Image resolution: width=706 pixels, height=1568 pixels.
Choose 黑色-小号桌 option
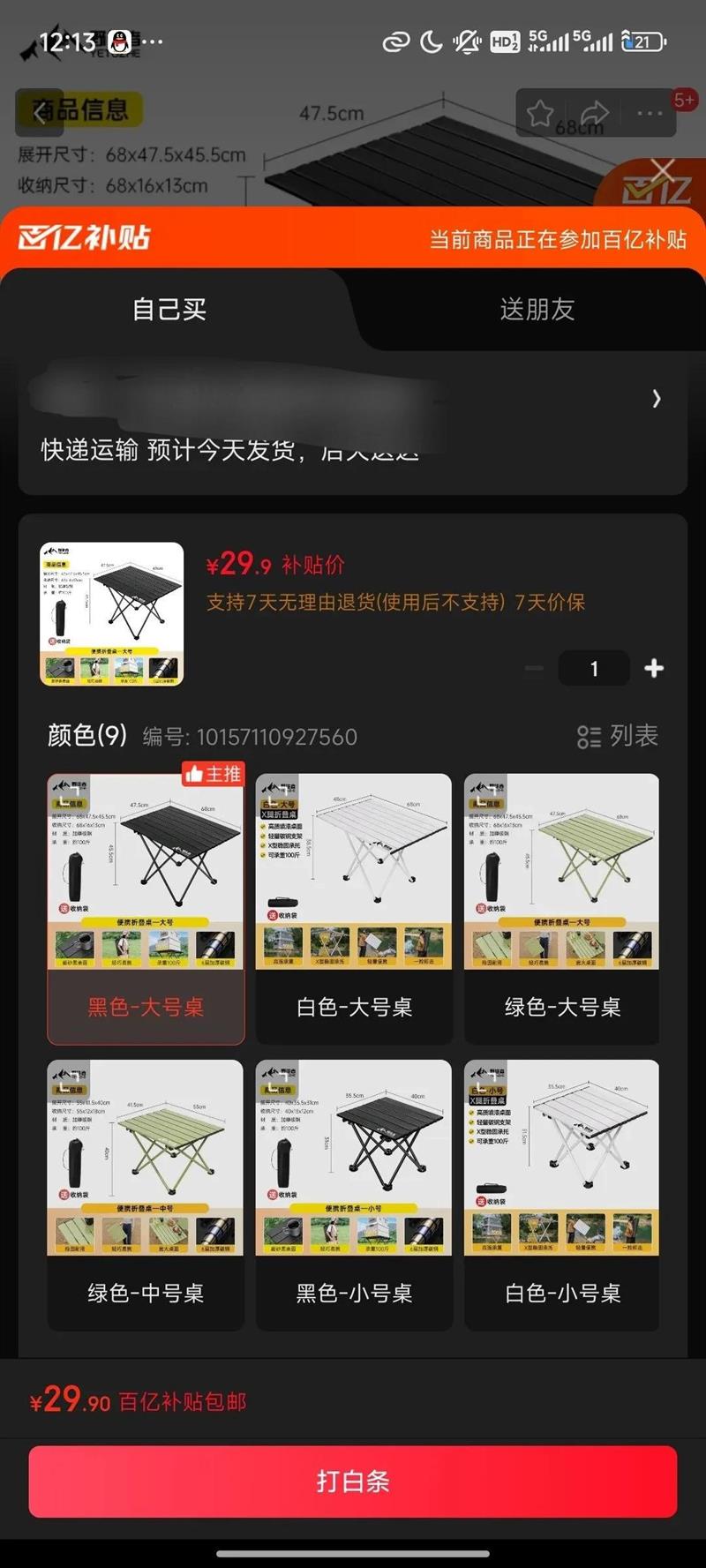pyautogui.click(x=354, y=1195)
